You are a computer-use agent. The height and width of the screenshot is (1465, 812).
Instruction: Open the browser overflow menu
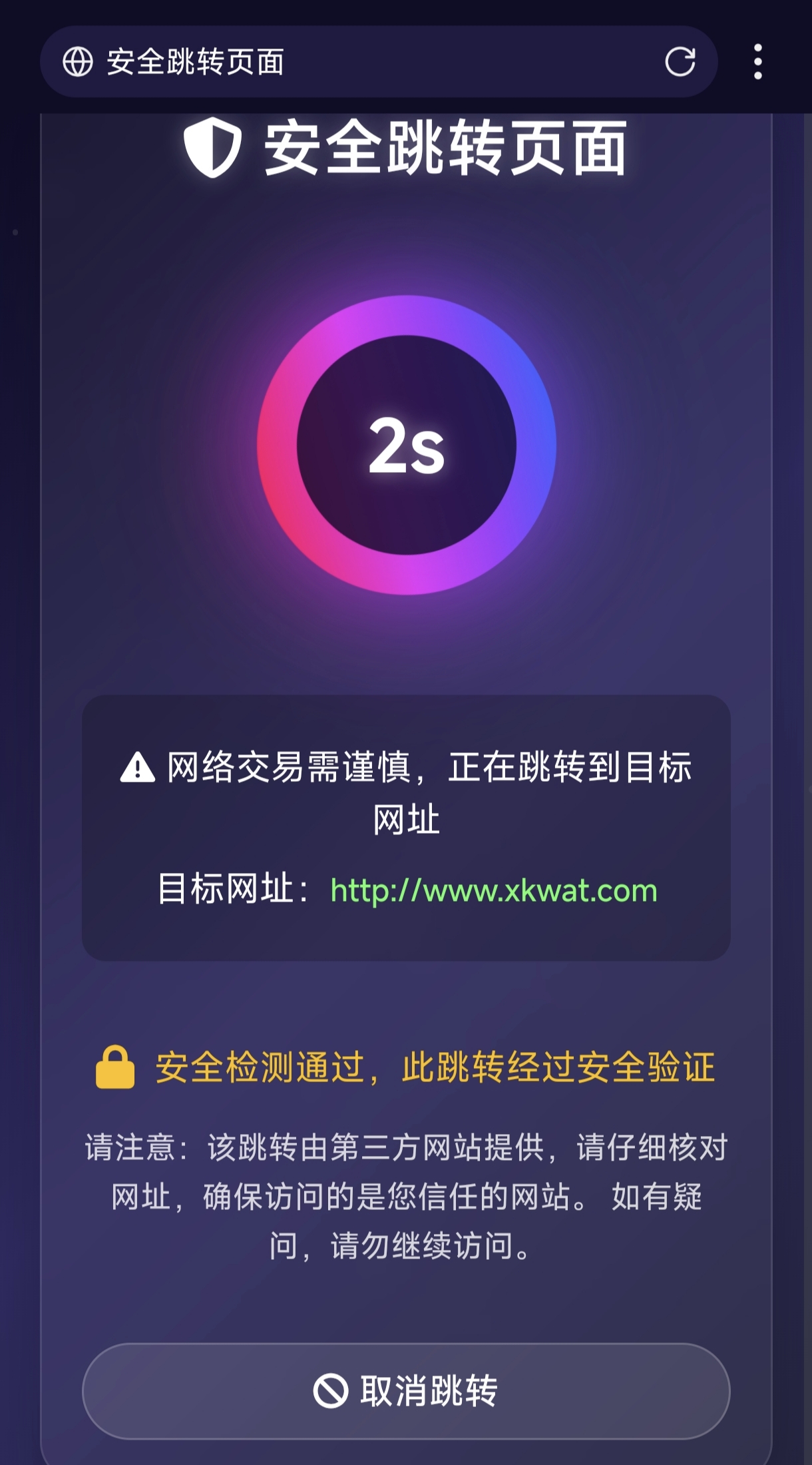tap(757, 62)
